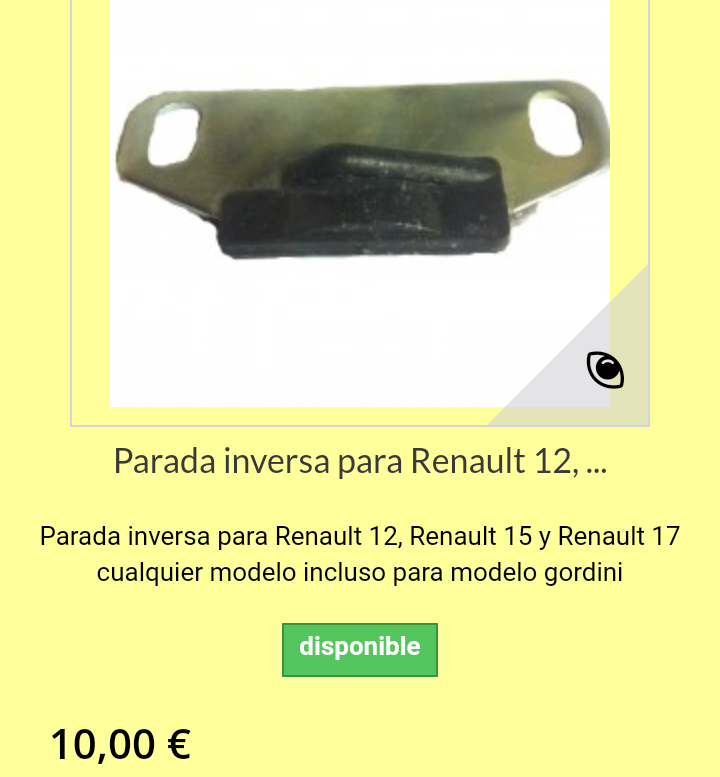Open the Renault 12 part product image
Screen dimensions: 720x777
pos(360,190)
